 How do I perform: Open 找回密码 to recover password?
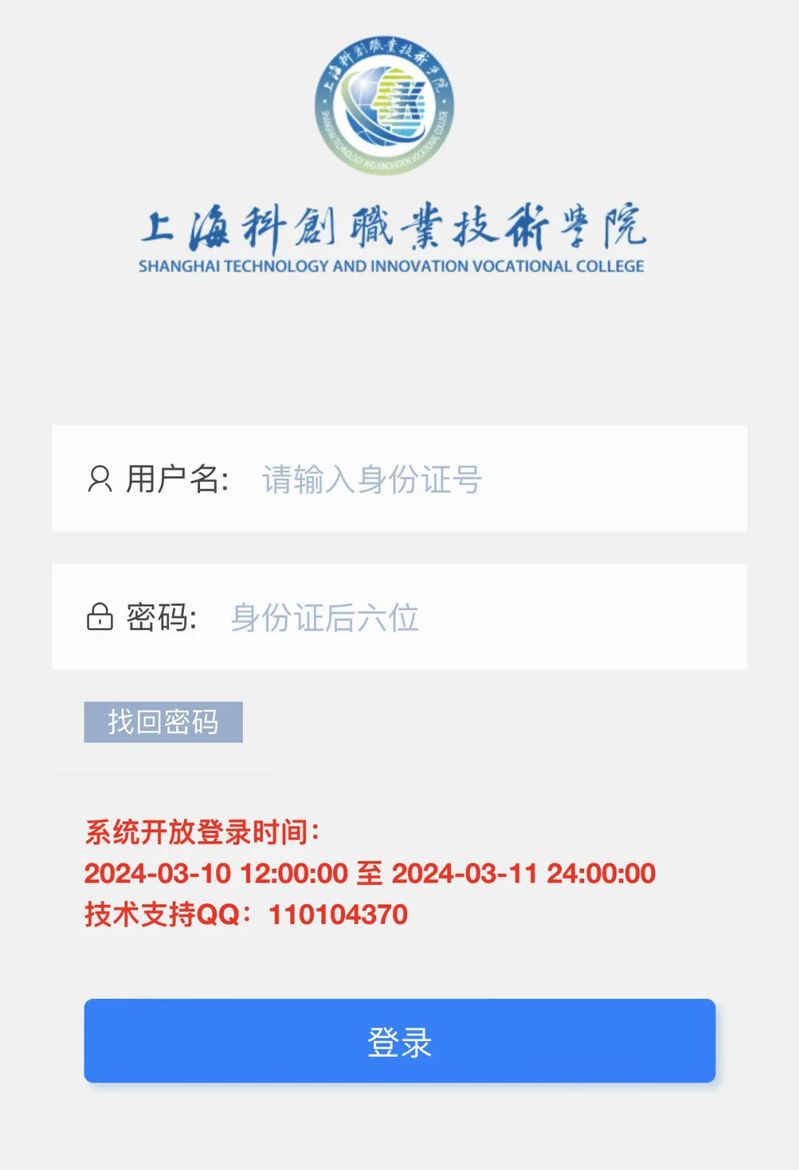click(163, 722)
